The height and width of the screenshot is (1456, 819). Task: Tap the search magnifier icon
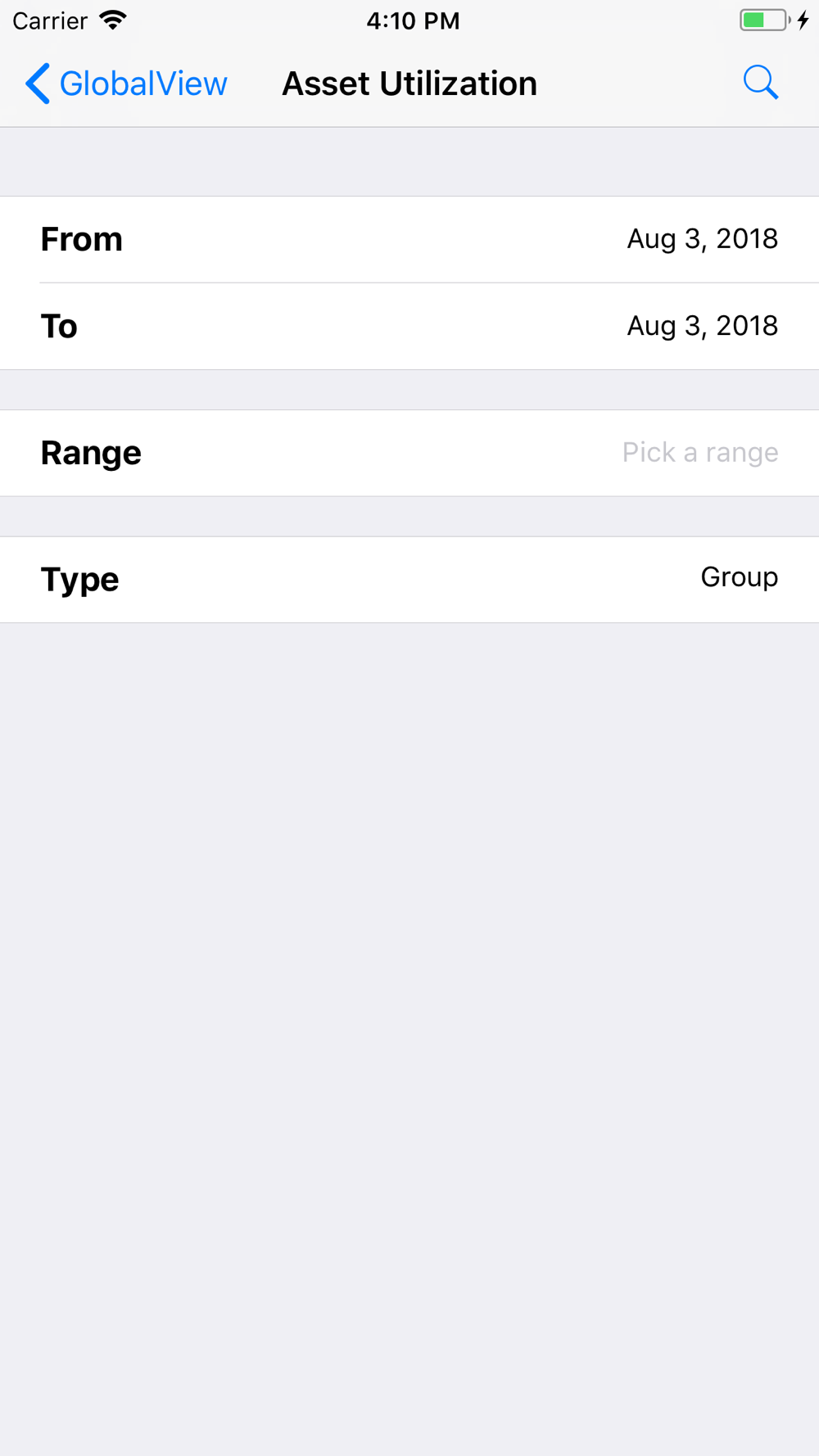(760, 83)
